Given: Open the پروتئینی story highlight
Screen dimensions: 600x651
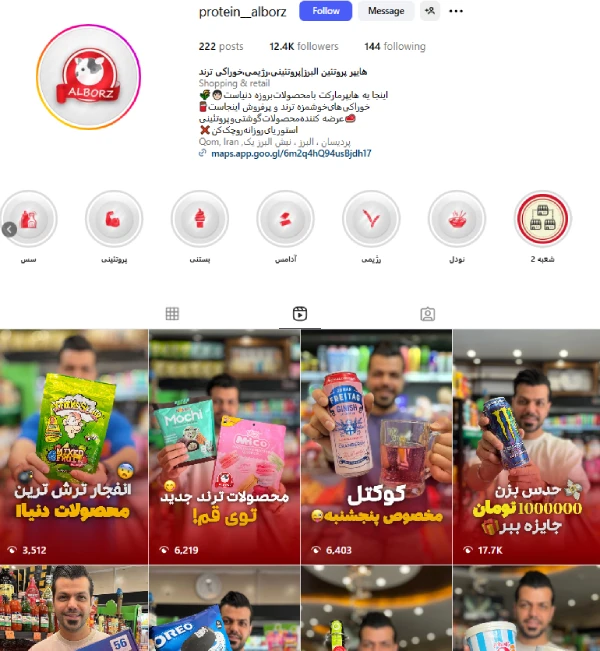Looking at the screenshot, I should (114, 219).
